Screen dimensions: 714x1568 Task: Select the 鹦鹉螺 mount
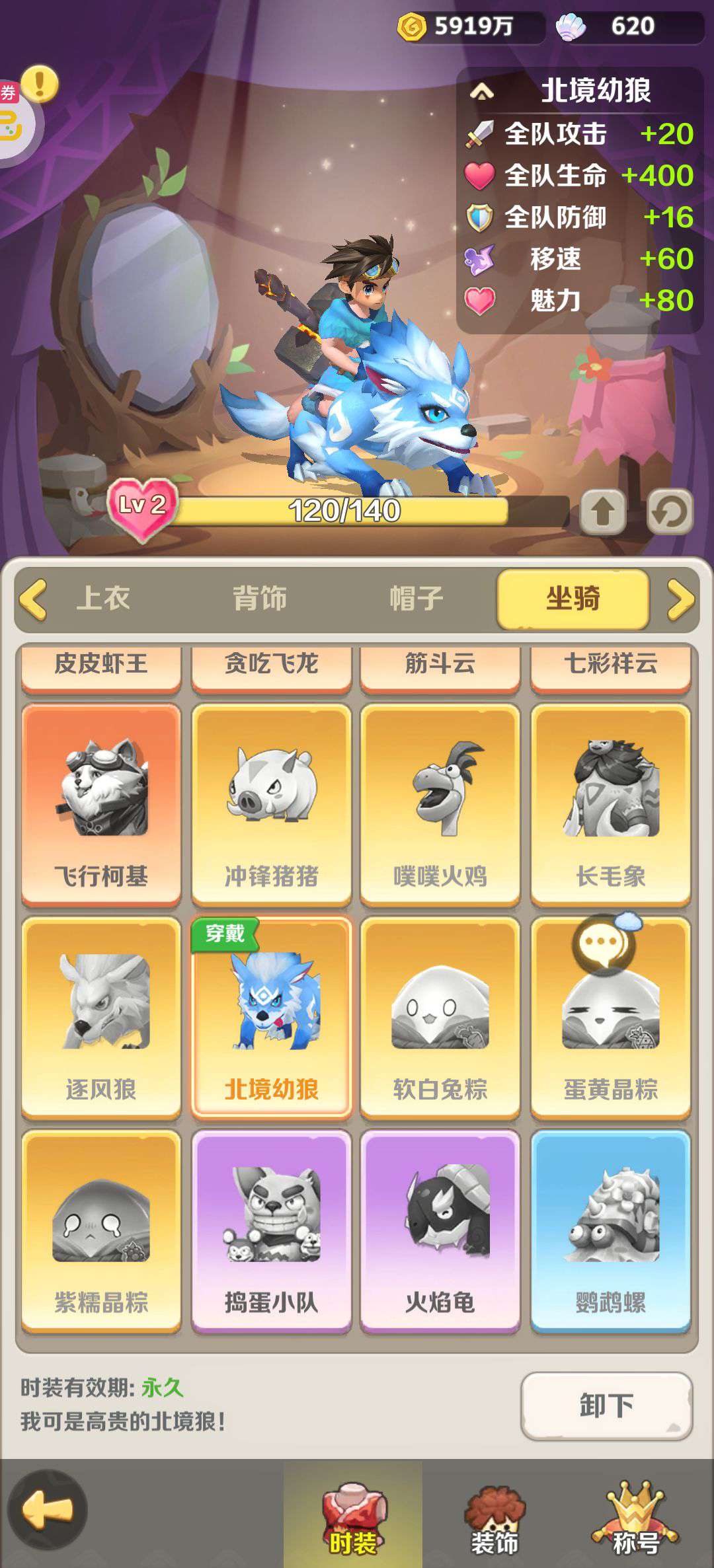pyautogui.click(x=610, y=1230)
